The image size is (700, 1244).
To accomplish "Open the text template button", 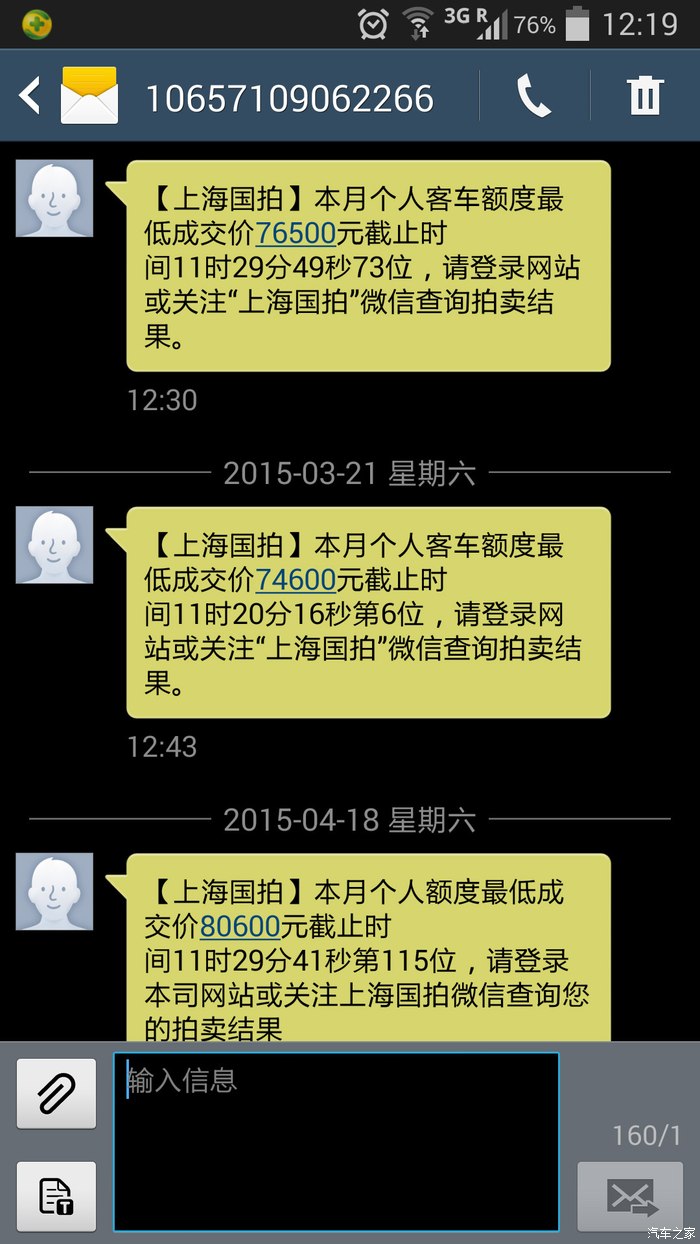I will coord(57,1196).
